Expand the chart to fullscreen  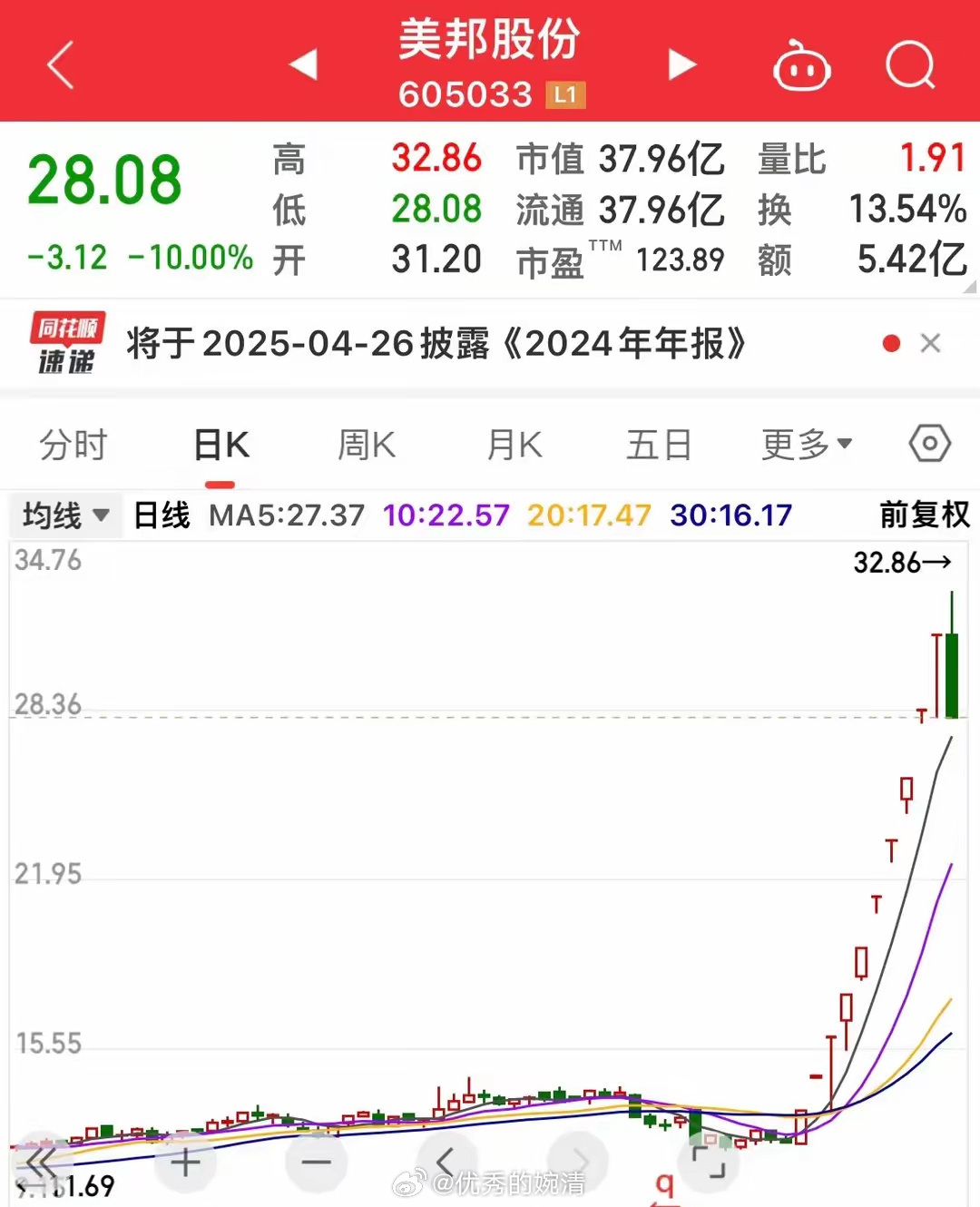(708, 1162)
